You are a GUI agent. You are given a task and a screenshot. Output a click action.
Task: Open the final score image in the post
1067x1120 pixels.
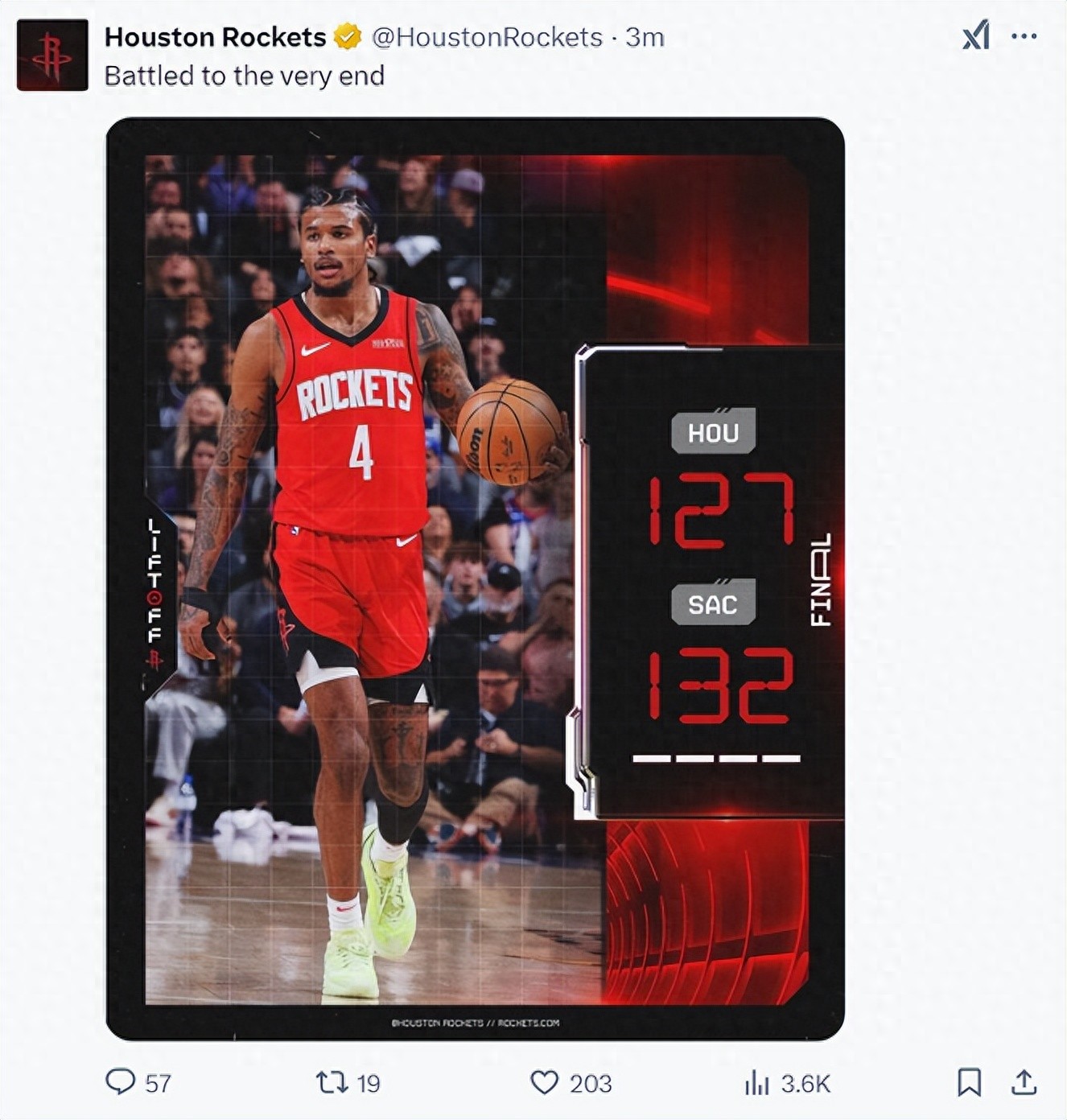[475, 579]
